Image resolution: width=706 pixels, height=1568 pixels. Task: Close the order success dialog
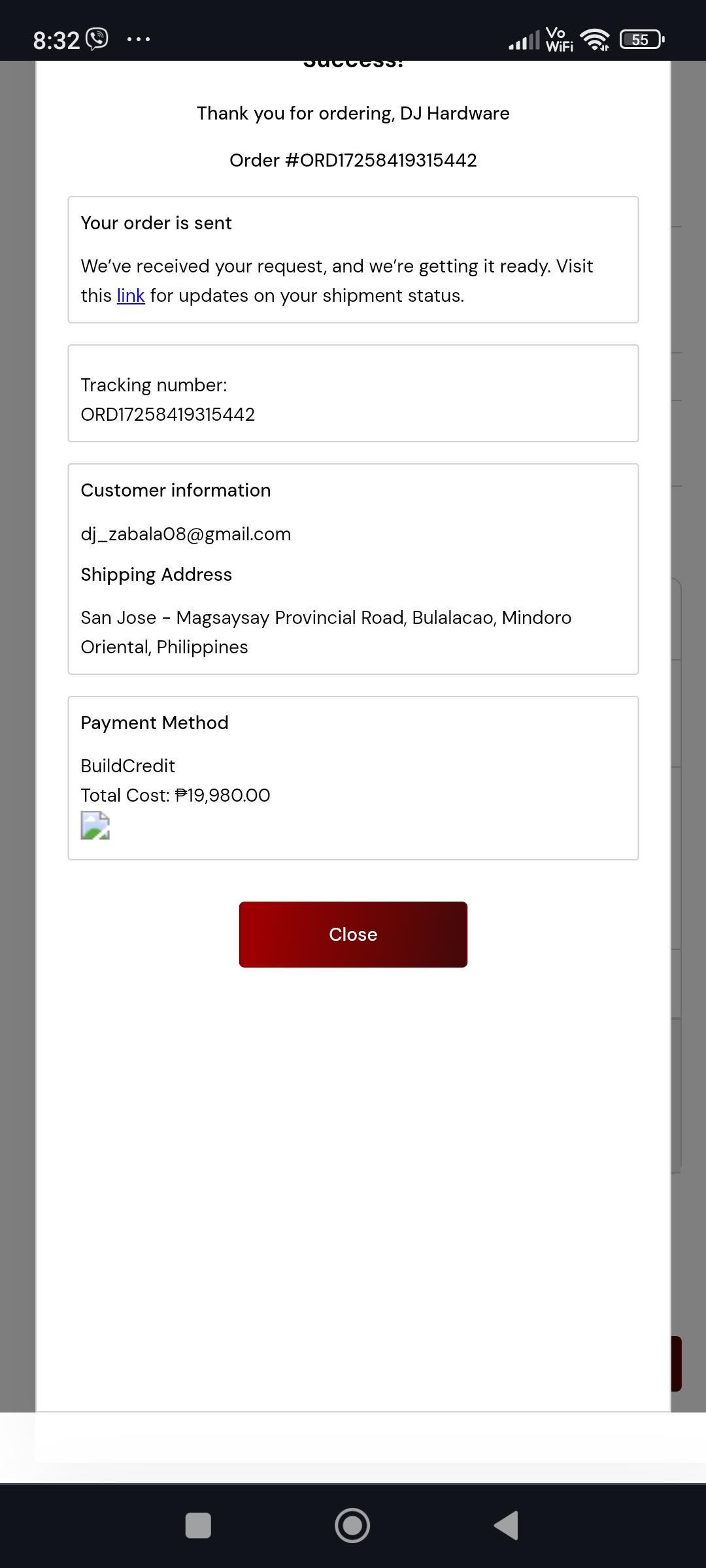(353, 934)
